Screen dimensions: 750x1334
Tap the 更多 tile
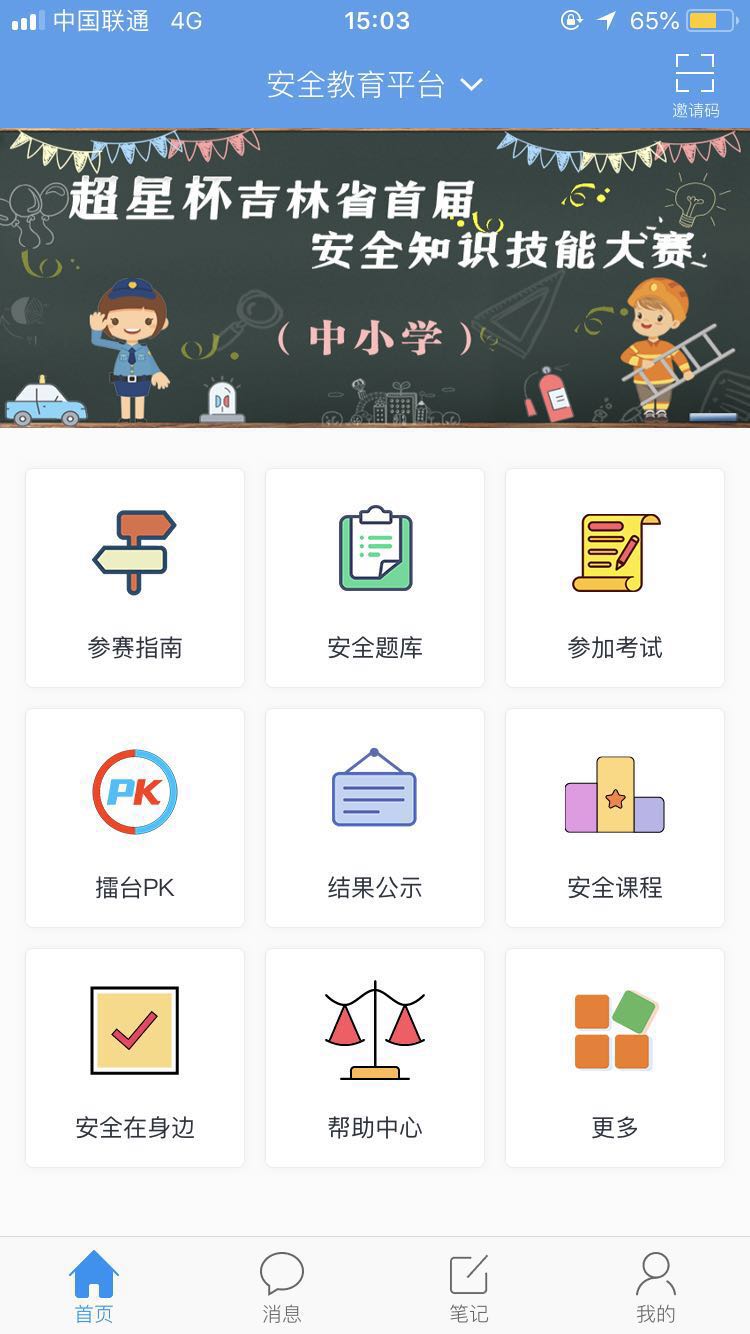[615, 1058]
